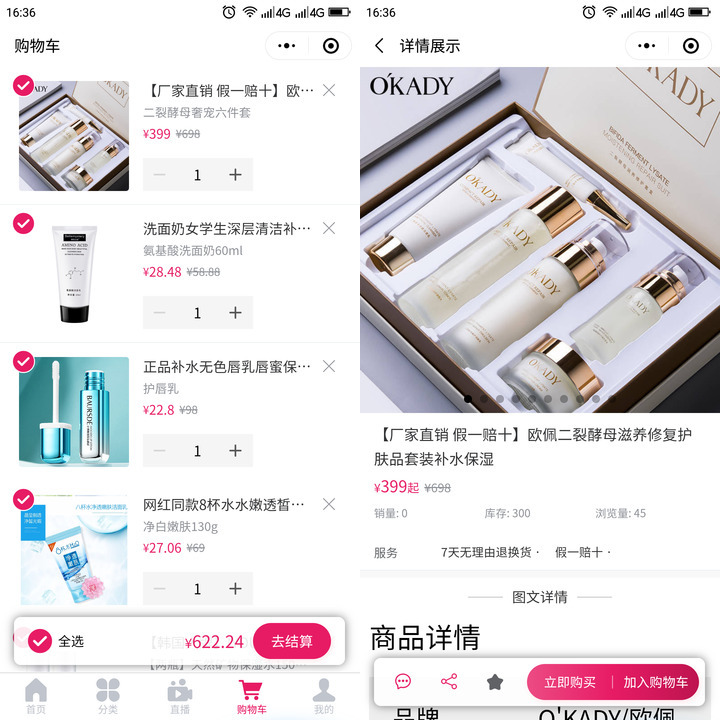This screenshot has height=720, width=720.
Task: Favorite this product with the star icon
Action: [495, 682]
